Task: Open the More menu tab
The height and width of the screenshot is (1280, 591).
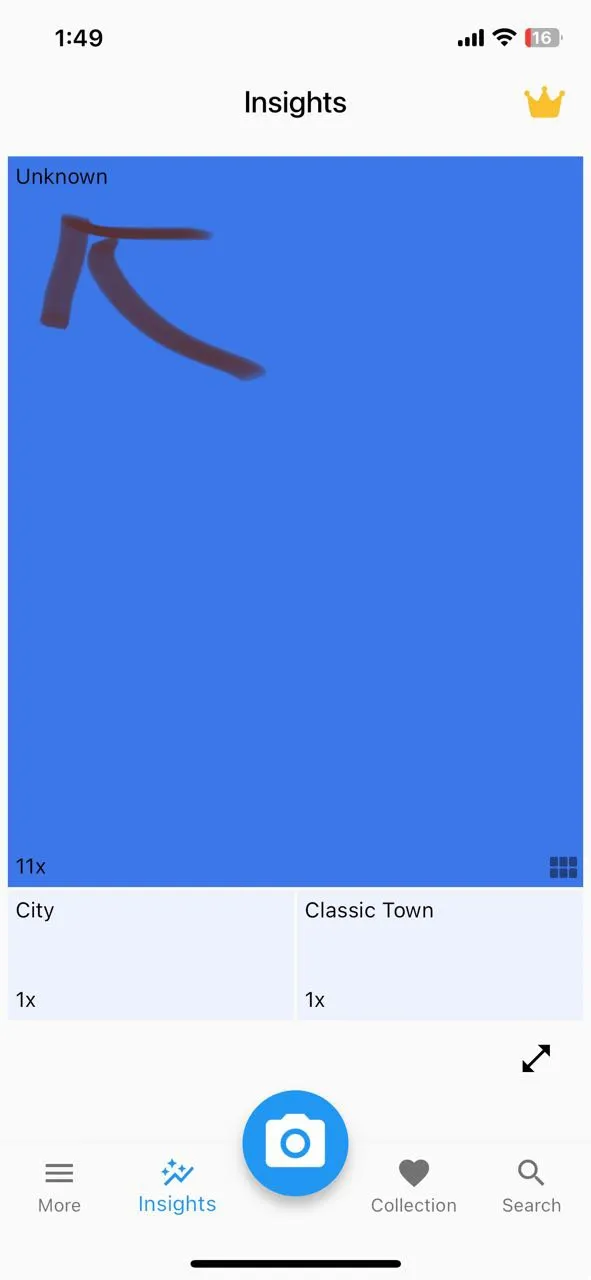Action: [59, 1187]
